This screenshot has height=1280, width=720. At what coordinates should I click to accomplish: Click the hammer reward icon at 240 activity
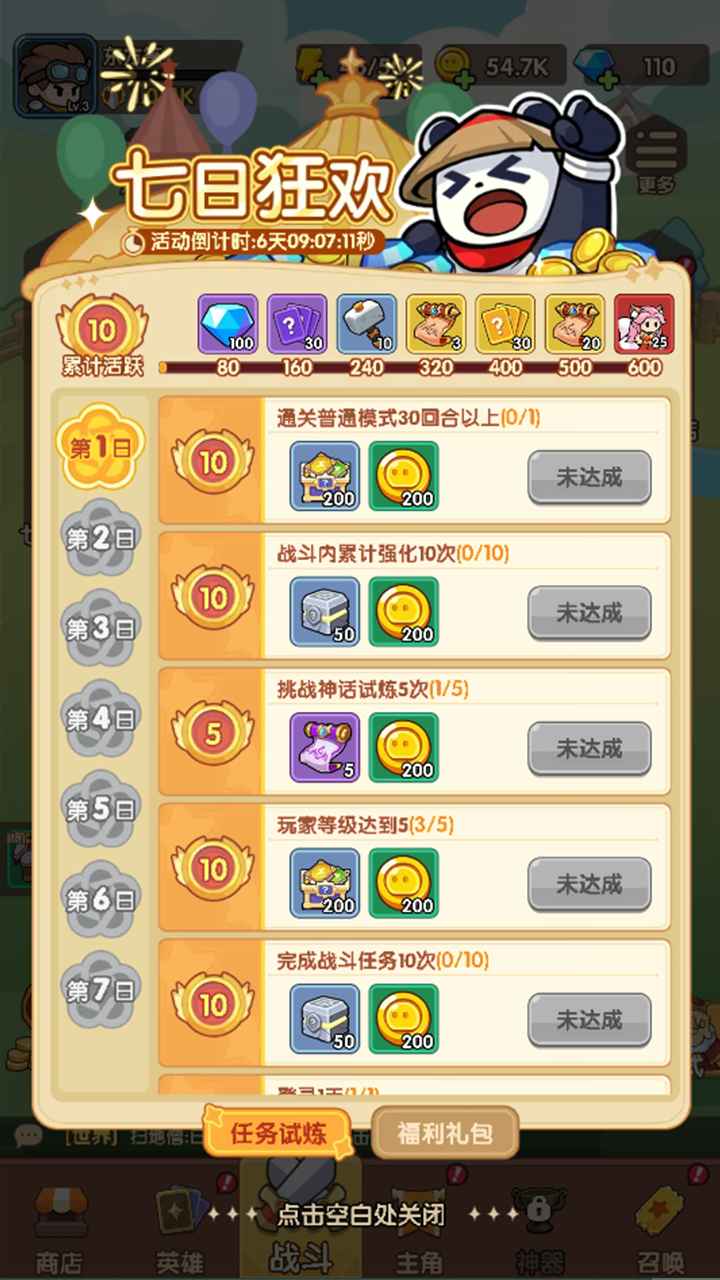point(366,322)
